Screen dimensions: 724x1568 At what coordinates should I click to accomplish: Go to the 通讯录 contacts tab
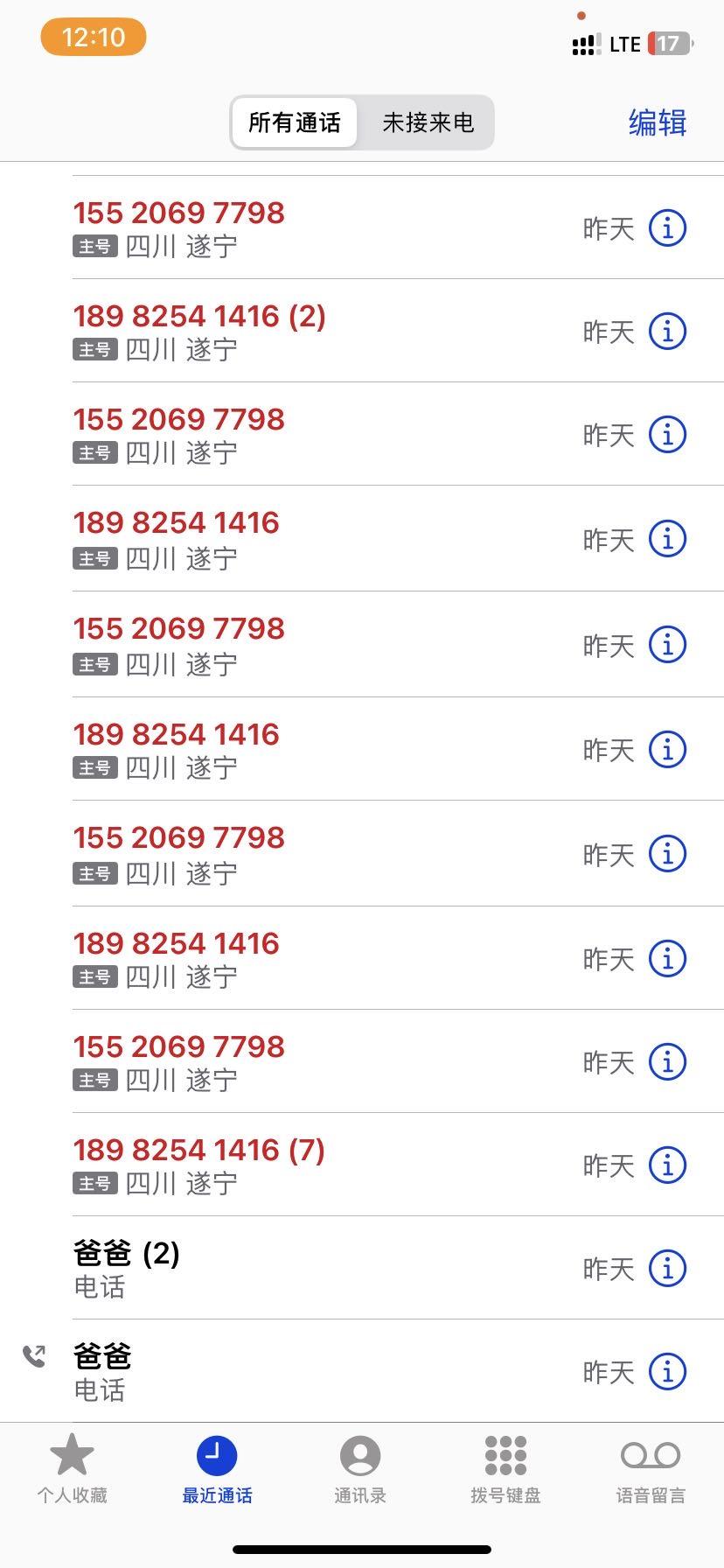tap(360, 1470)
